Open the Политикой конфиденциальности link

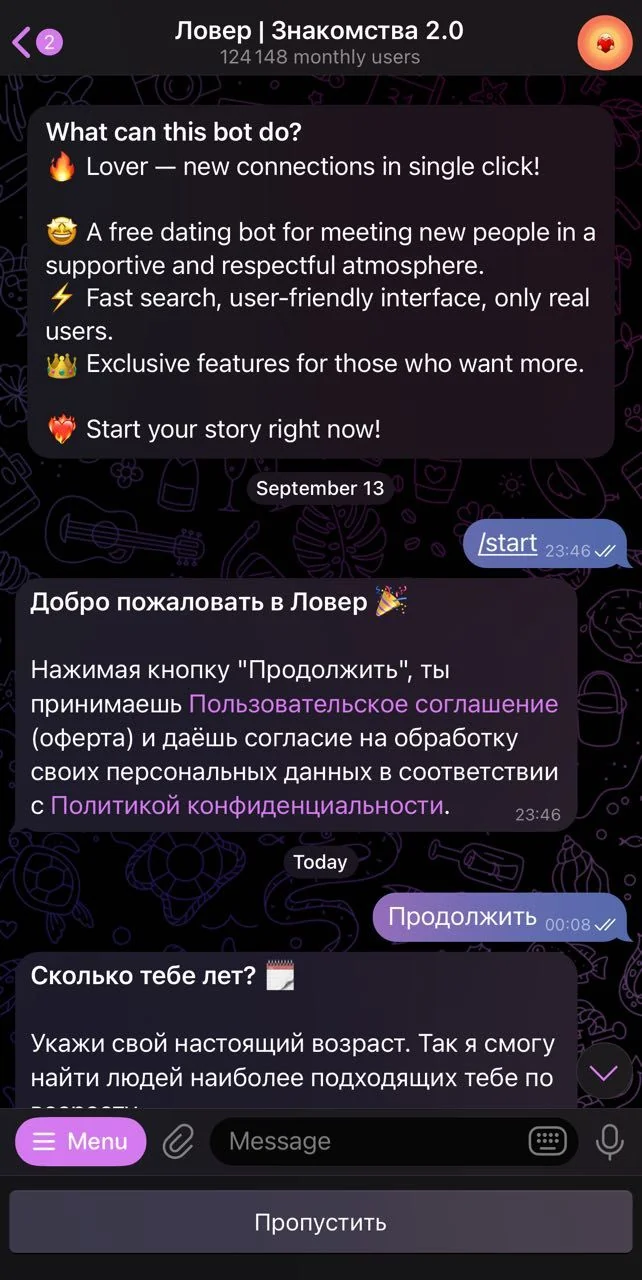[x=246, y=805]
